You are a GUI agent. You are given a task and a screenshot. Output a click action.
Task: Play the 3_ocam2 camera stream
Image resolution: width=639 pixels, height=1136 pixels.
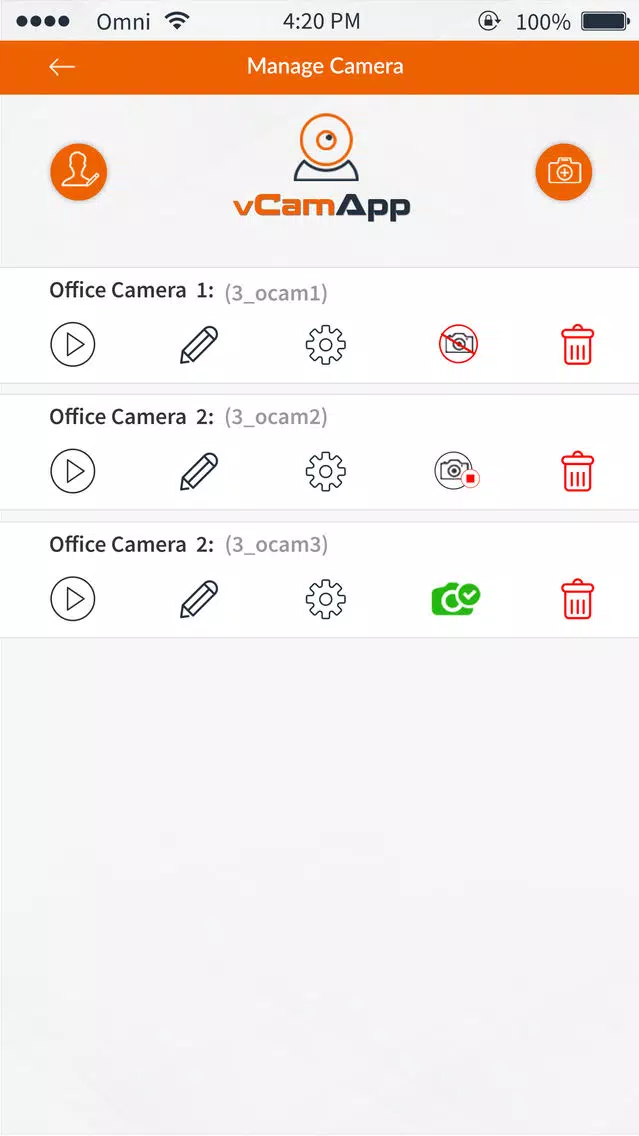coord(72,471)
